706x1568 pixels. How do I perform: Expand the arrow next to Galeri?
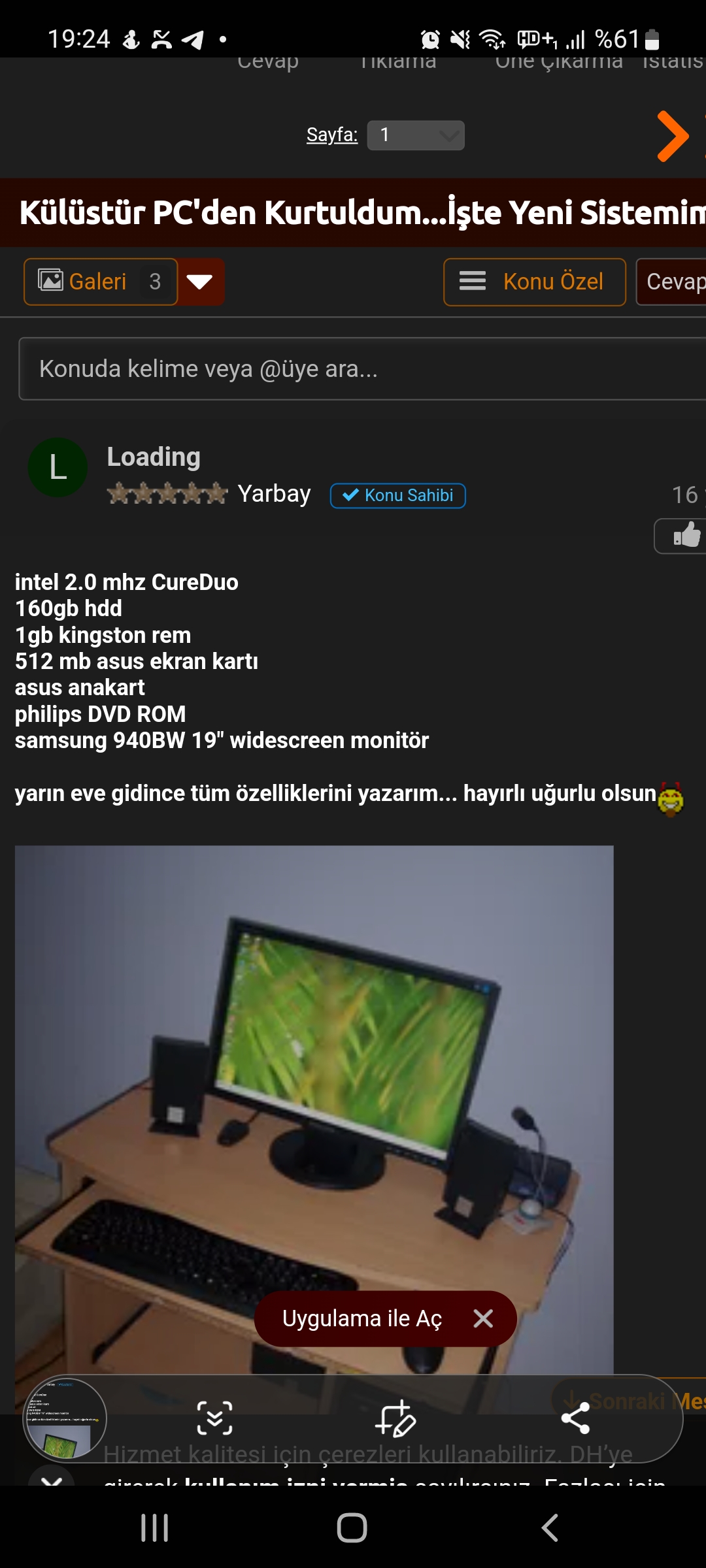pyautogui.click(x=201, y=282)
